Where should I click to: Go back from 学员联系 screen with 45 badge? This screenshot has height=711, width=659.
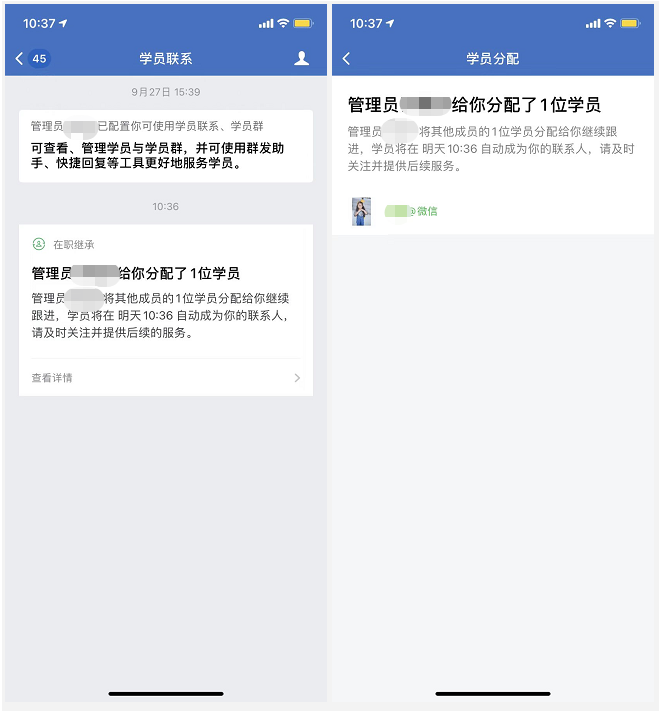tap(31, 59)
